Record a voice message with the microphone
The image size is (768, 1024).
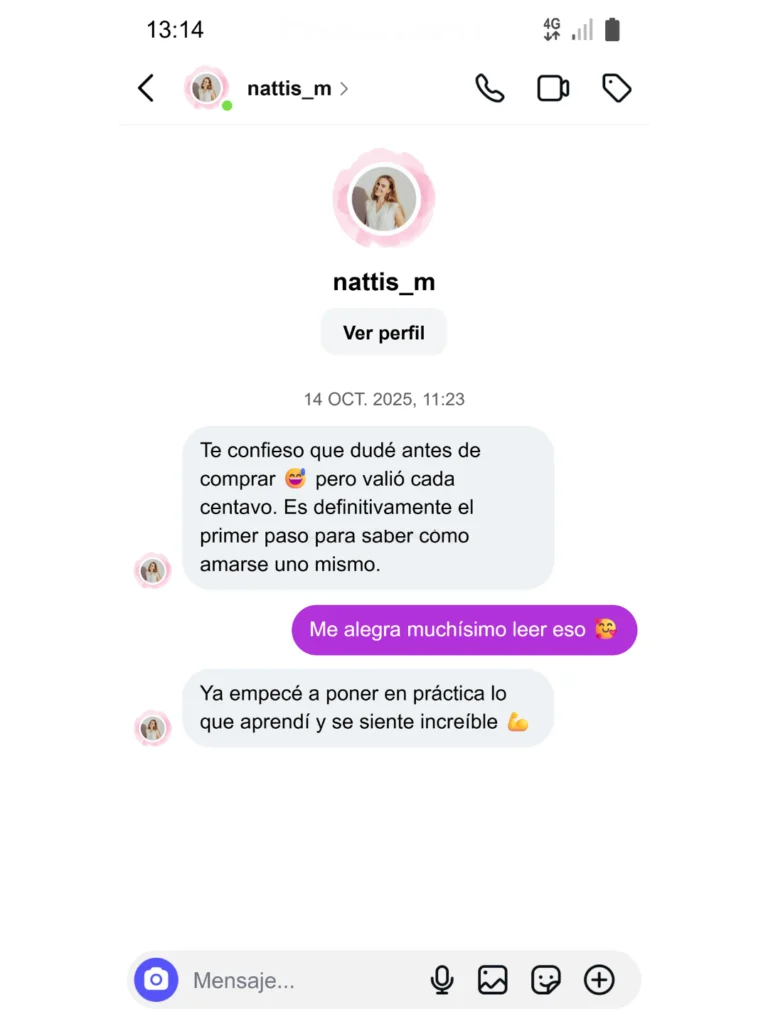tap(441, 980)
